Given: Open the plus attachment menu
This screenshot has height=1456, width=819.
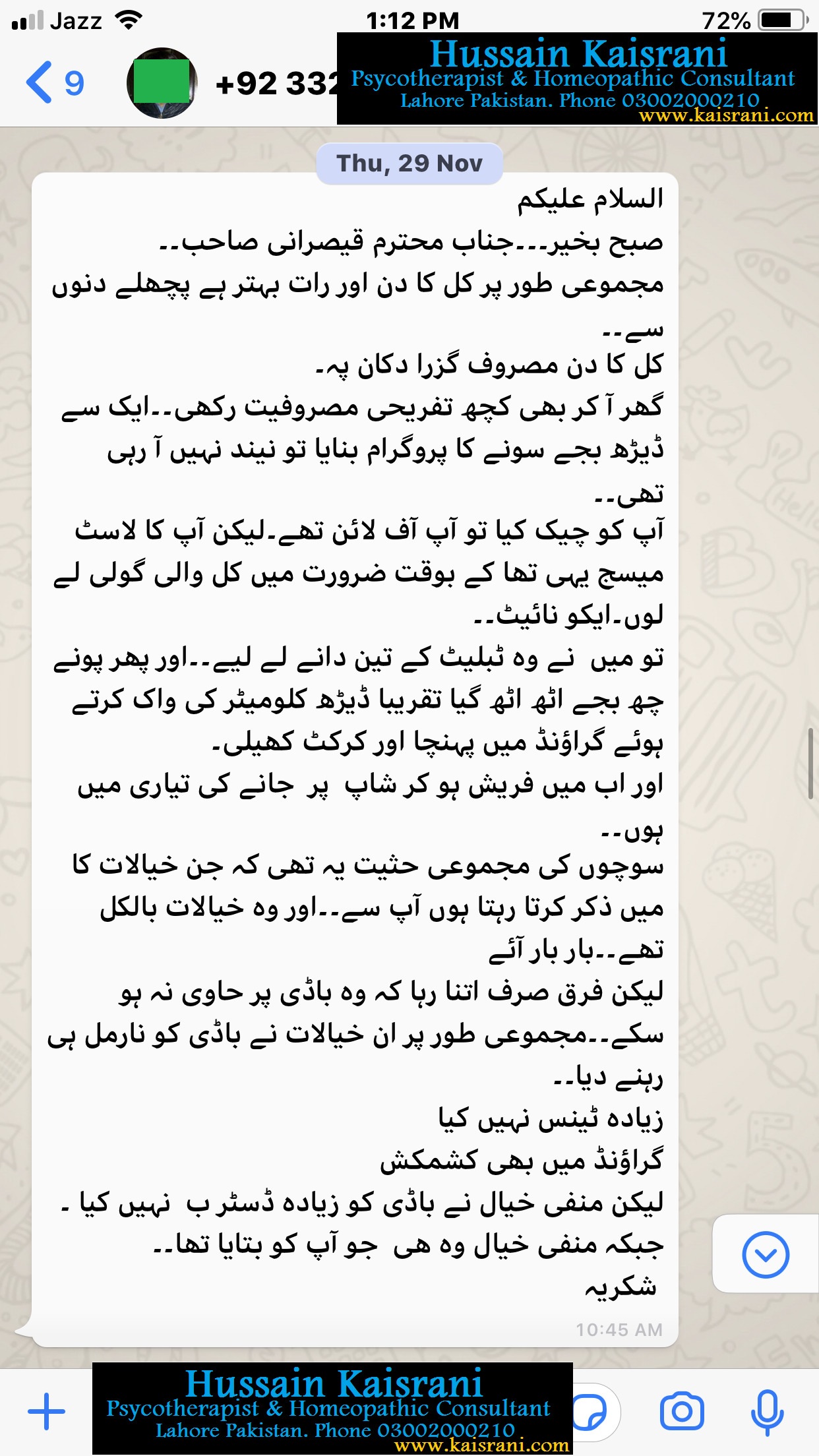Looking at the screenshot, I should [x=47, y=1412].
